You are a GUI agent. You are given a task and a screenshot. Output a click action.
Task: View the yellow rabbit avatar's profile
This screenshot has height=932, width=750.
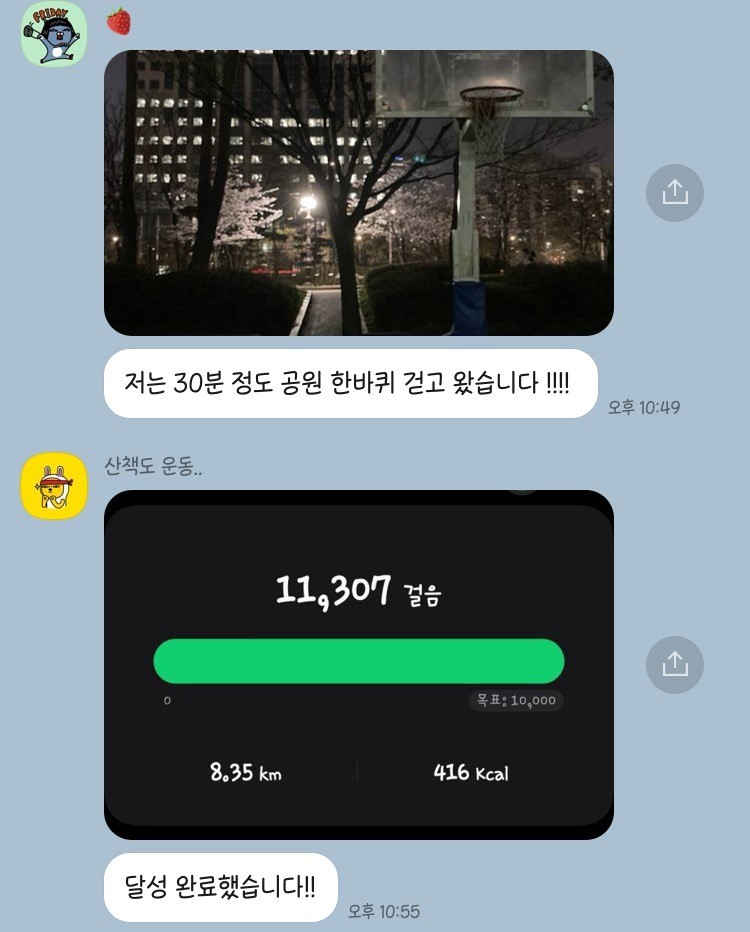click(x=54, y=486)
